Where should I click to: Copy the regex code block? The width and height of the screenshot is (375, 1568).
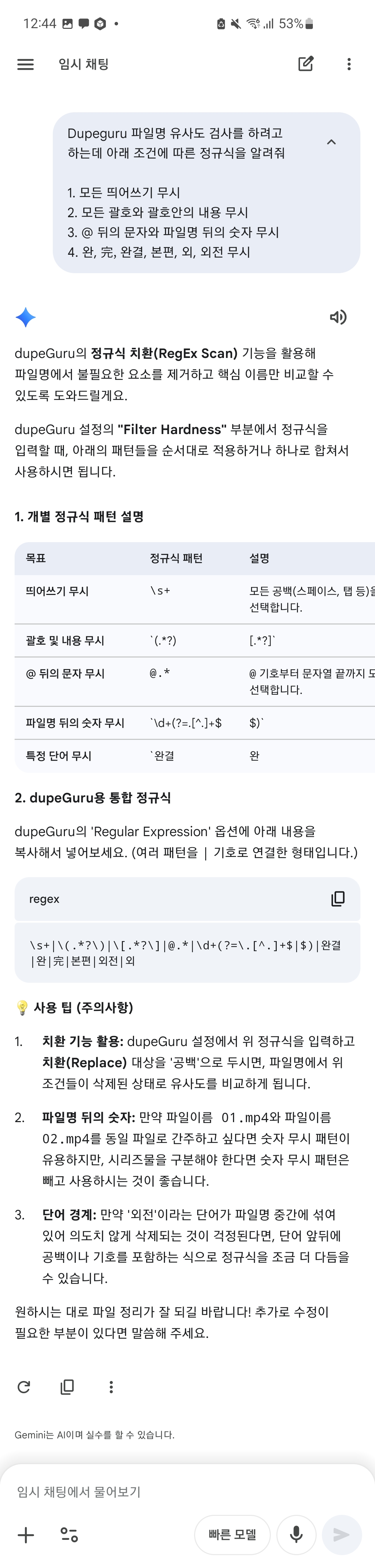coord(338,898)
